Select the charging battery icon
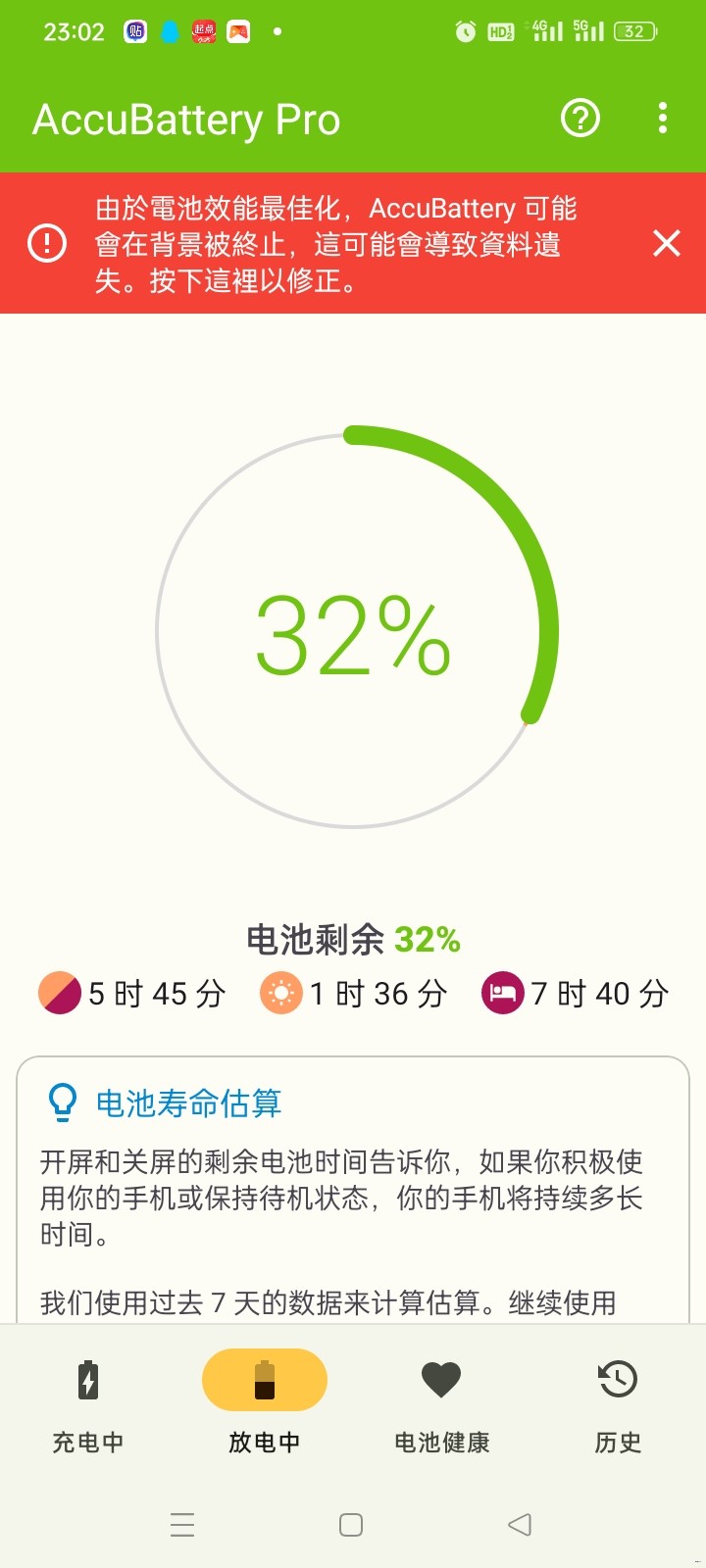Screen dimensions: 706x1568 click(x=86, y=1379)
